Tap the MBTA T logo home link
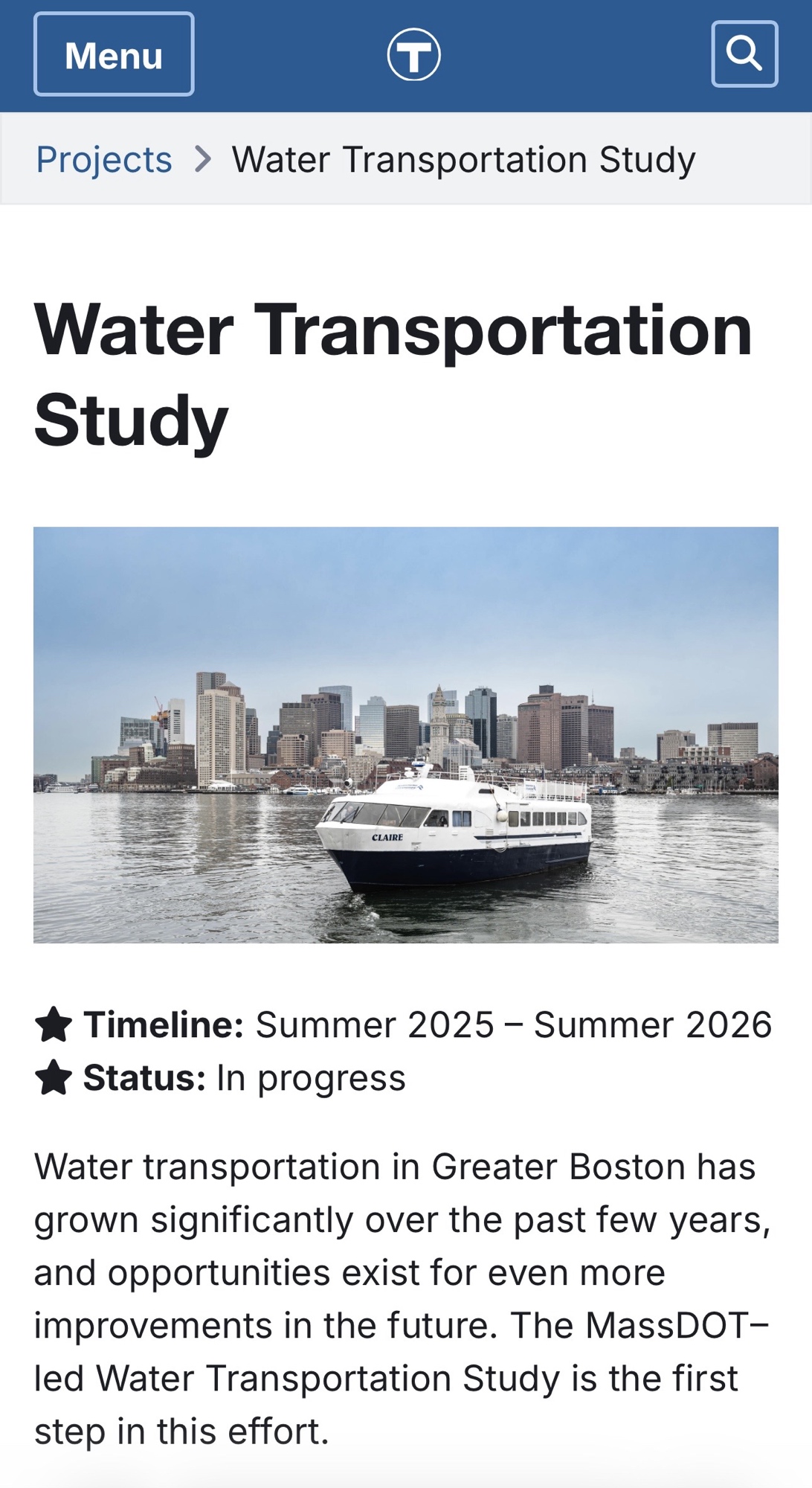The image size is (812, 1488). tap(413, 54)
